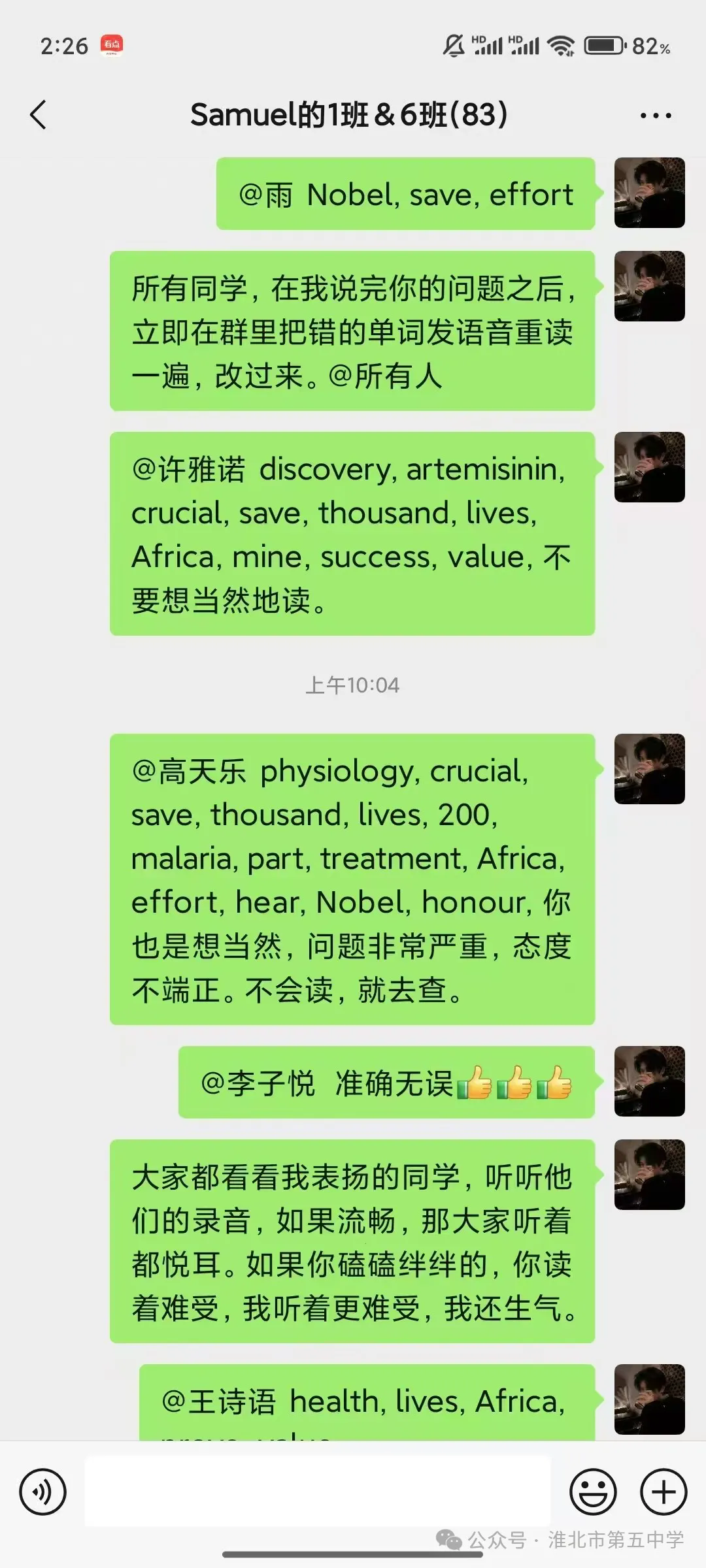Go back from the Samuel class group chat

click(x=39, y=115)
